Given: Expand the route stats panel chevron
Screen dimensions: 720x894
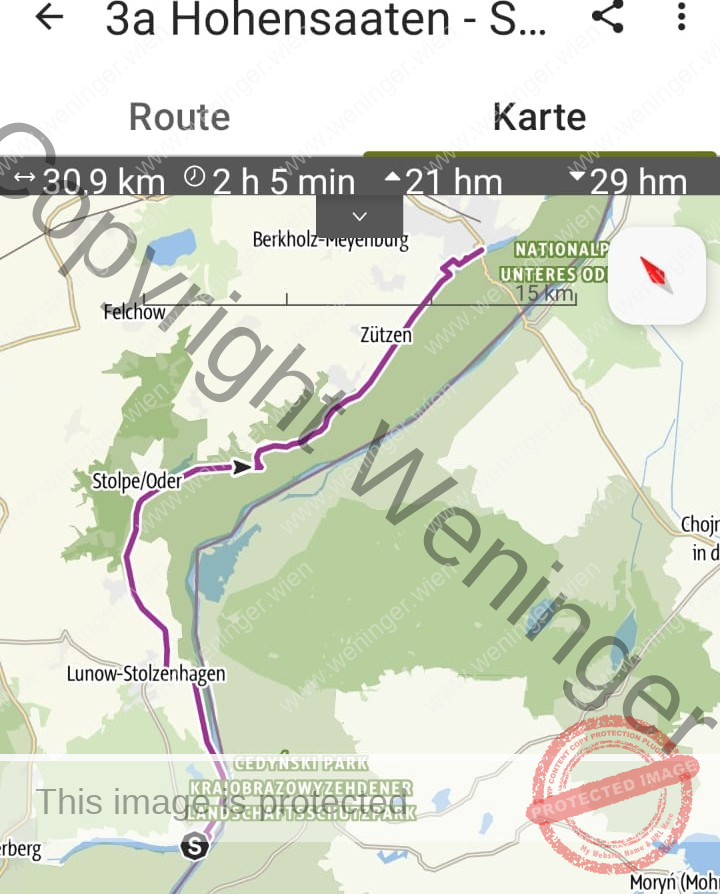Looking at the screenshot, I should [x=360, y=216].
